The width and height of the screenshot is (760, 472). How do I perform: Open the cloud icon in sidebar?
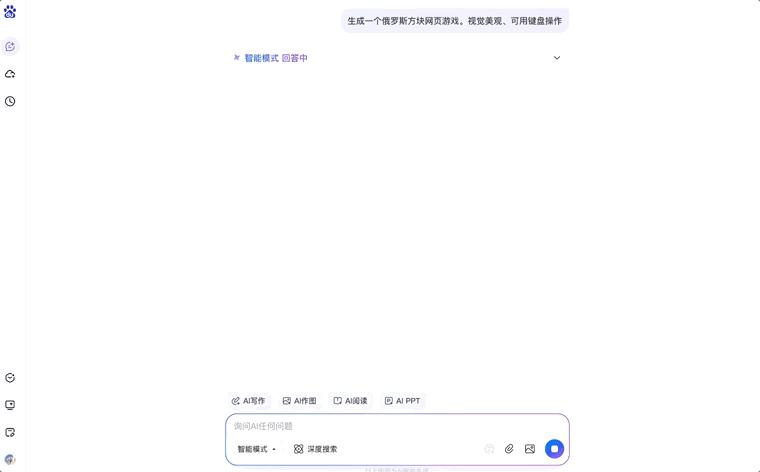pos(10,74)
